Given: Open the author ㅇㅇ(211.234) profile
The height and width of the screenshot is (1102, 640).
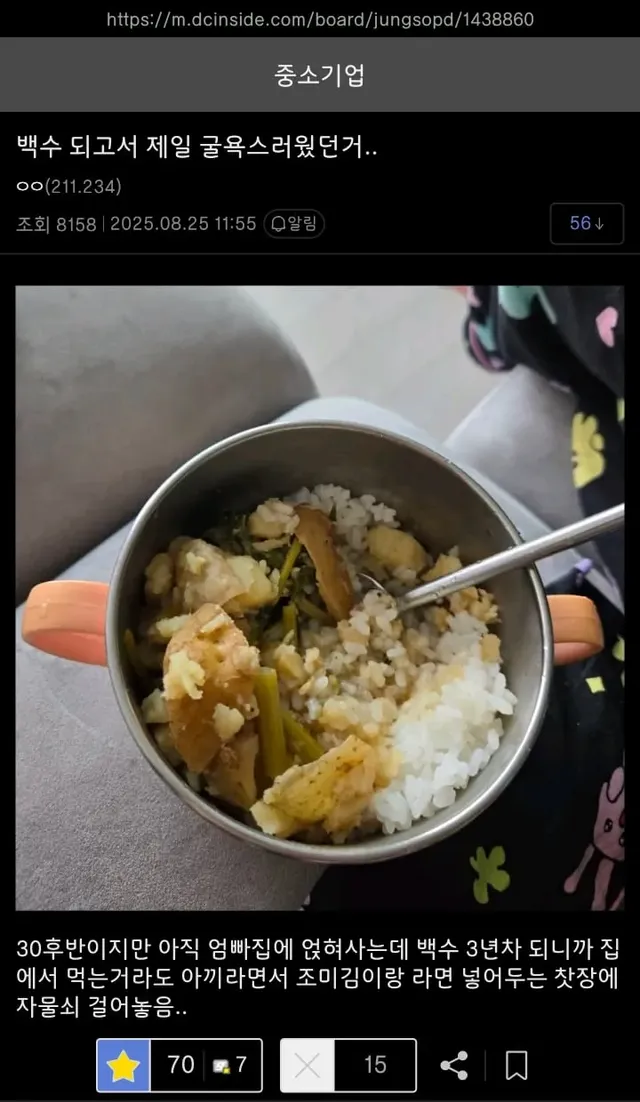Looking at the screenshot, I should (69, 187).
